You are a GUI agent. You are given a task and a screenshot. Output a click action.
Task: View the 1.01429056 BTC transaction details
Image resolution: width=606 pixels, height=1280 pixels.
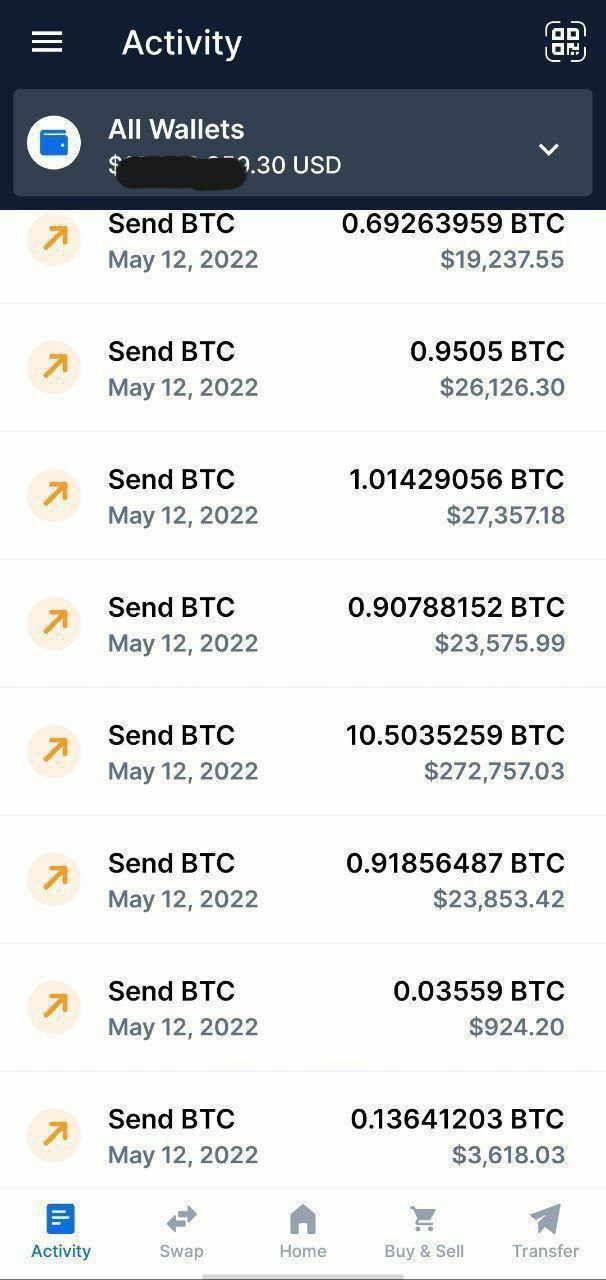click(x=302, y=496)
